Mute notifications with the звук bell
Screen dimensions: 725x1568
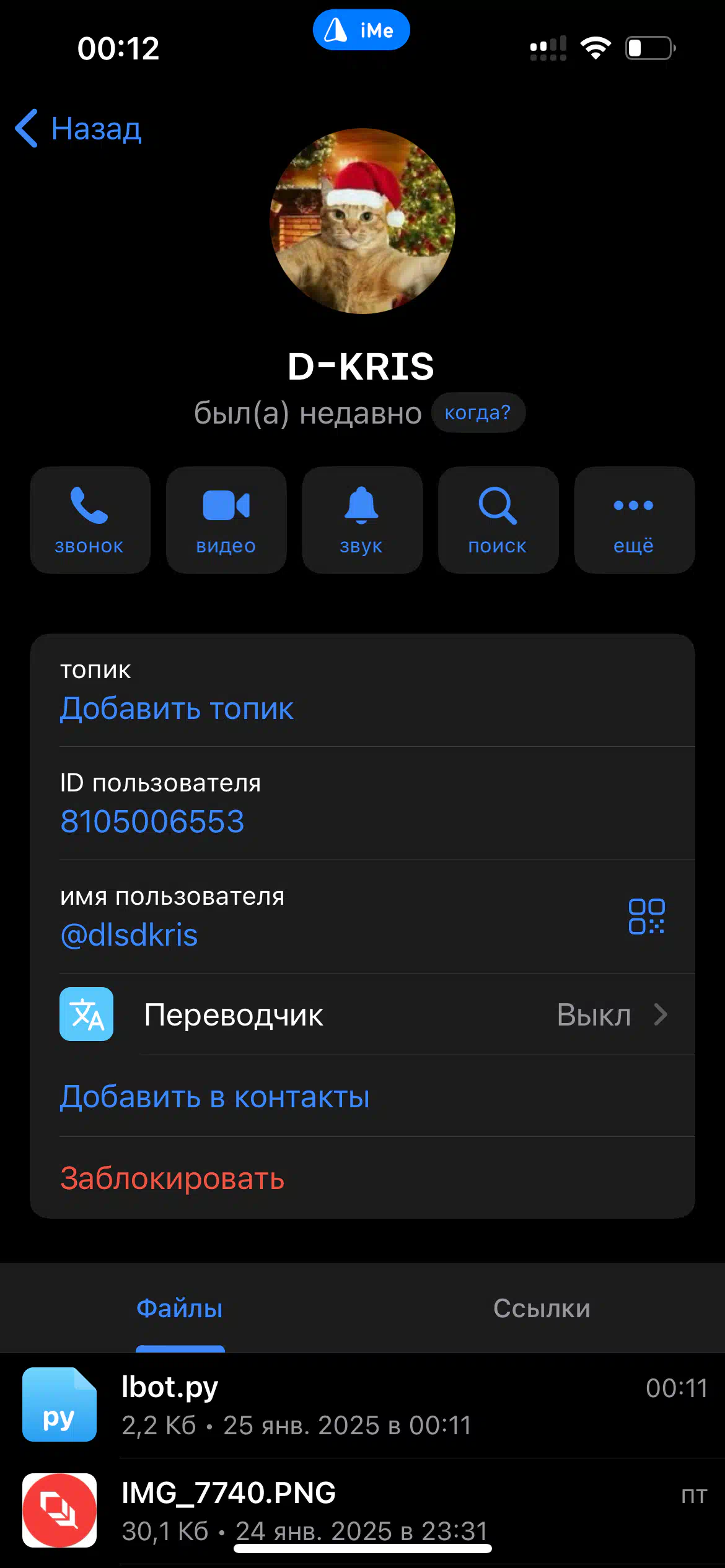pos(362,520)
